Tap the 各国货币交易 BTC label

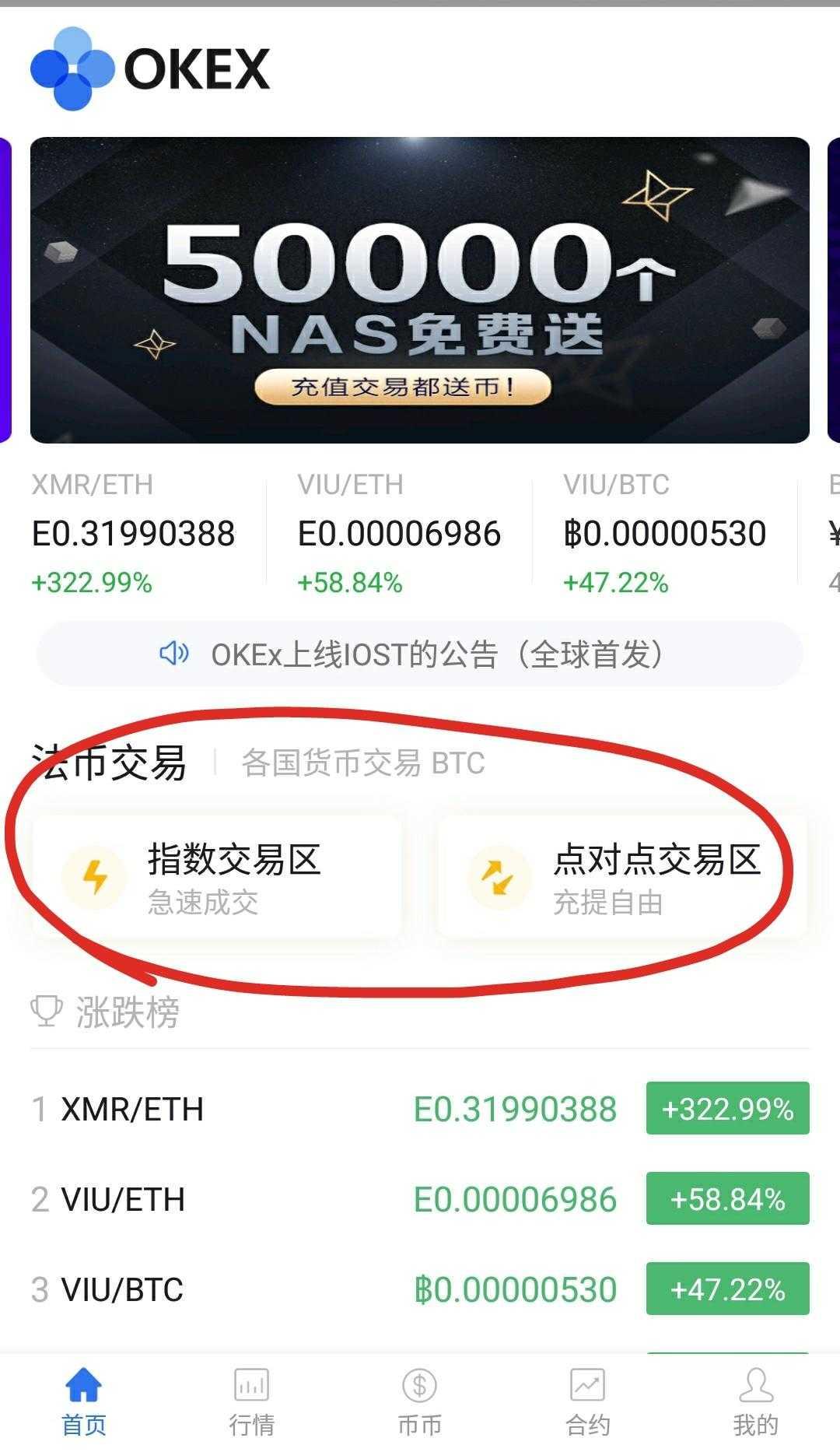[362, 764]
